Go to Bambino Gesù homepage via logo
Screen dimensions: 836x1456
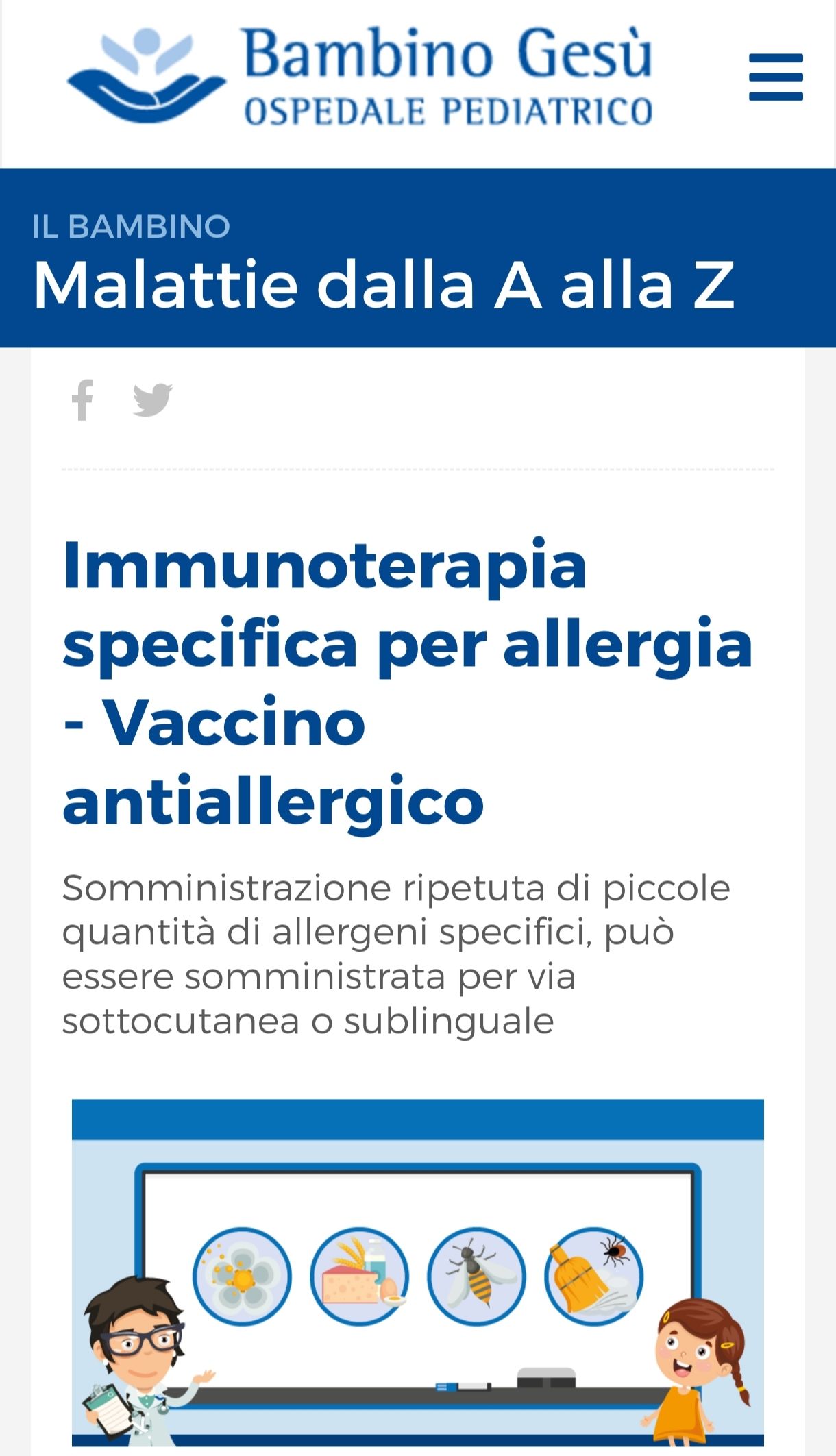[360, 77]
